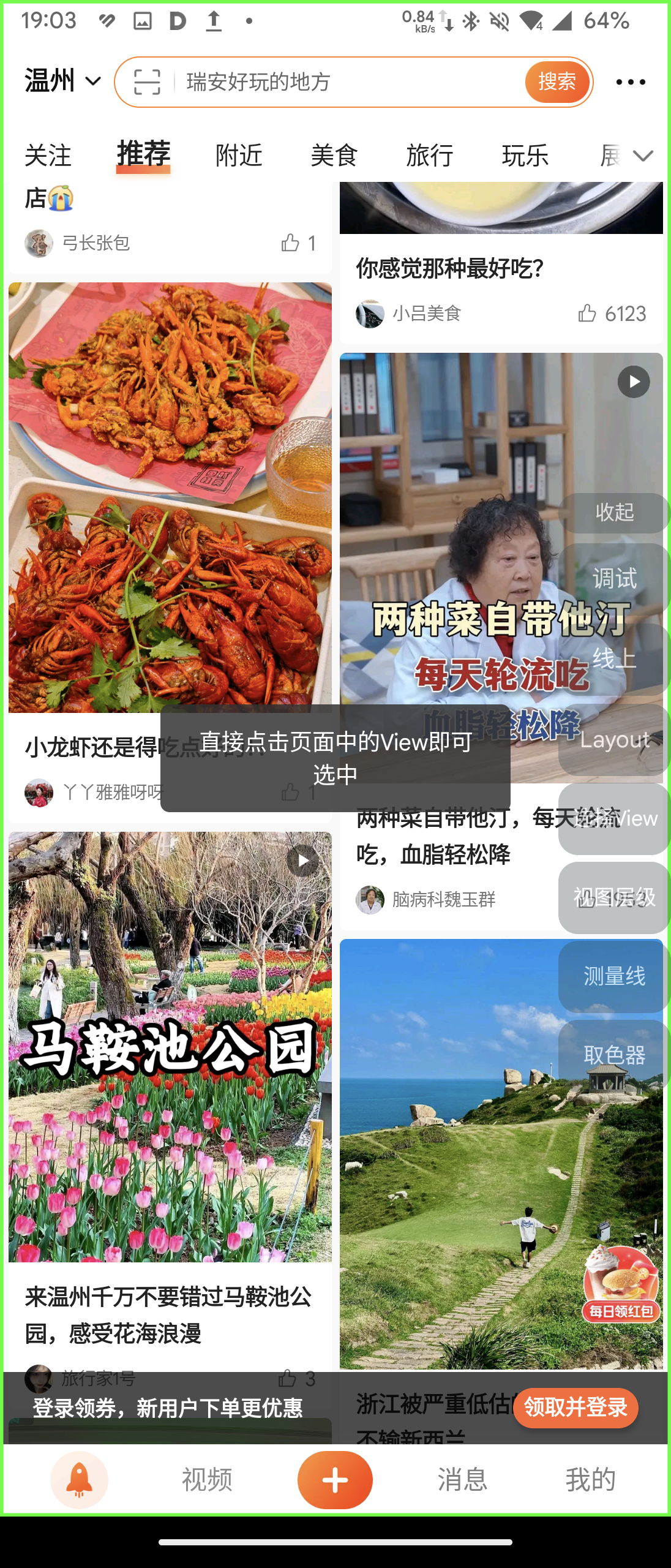The height and width of the screenshot is (1568, 671).
Task: Switch to the 美食 tab
Action: point(334,156)
